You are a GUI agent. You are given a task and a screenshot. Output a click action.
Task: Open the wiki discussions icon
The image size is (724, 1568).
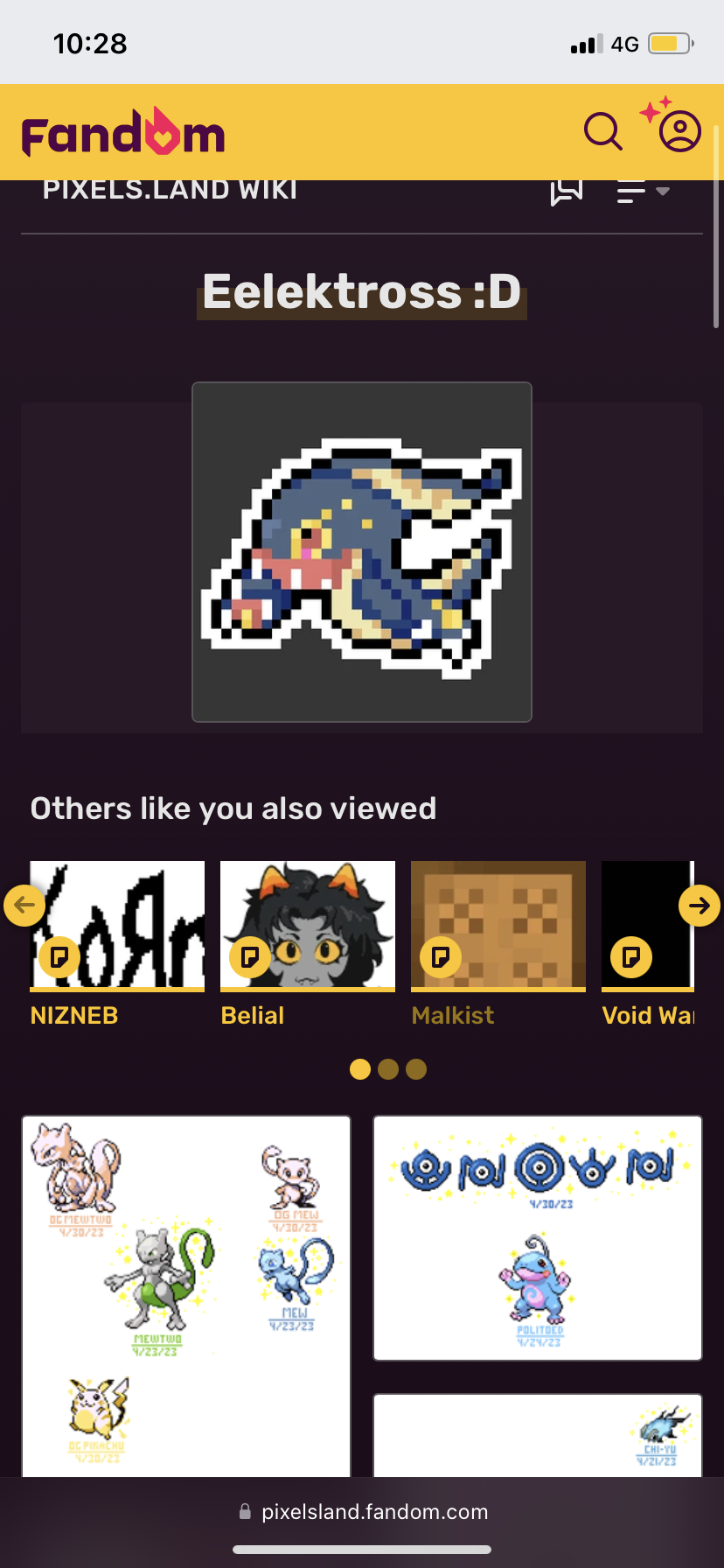[x=567, y=190]
